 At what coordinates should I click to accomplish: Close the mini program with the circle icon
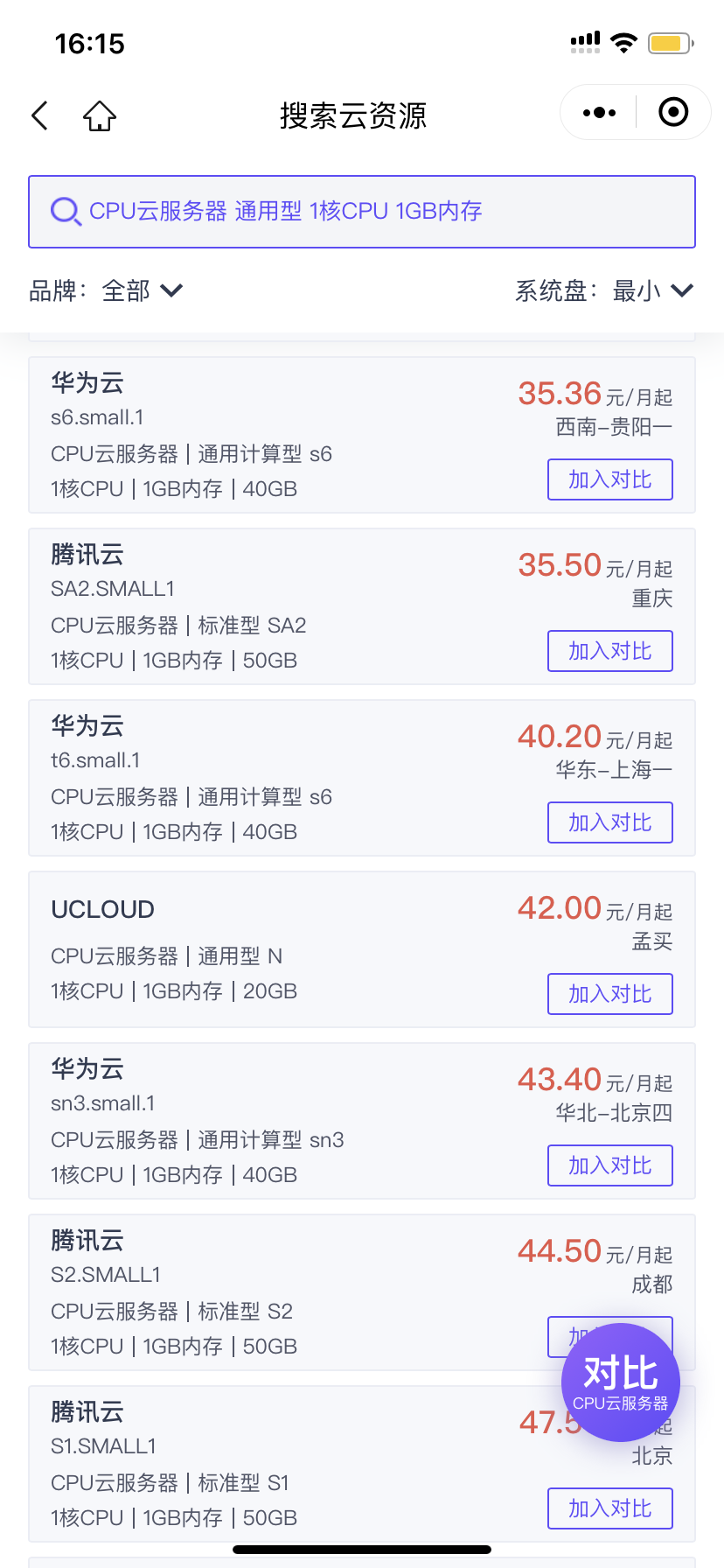[673, 112]
